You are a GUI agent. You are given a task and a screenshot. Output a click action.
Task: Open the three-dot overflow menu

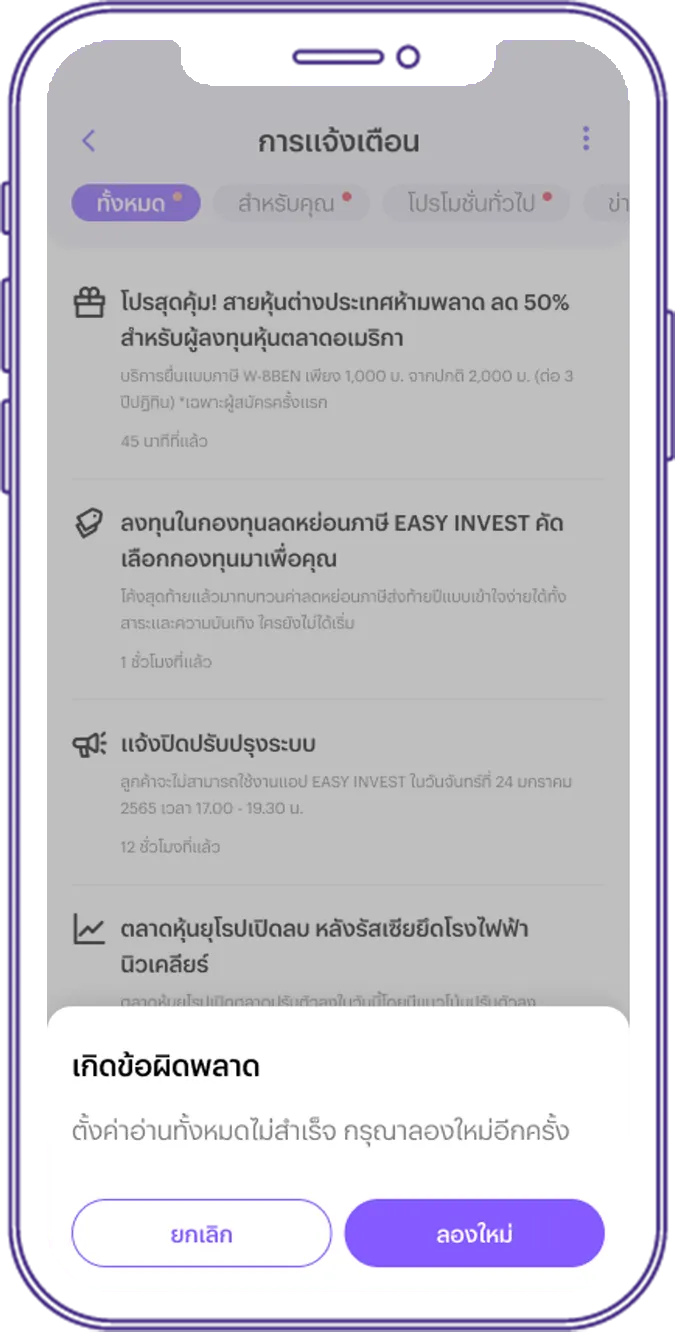click(586, 139)
